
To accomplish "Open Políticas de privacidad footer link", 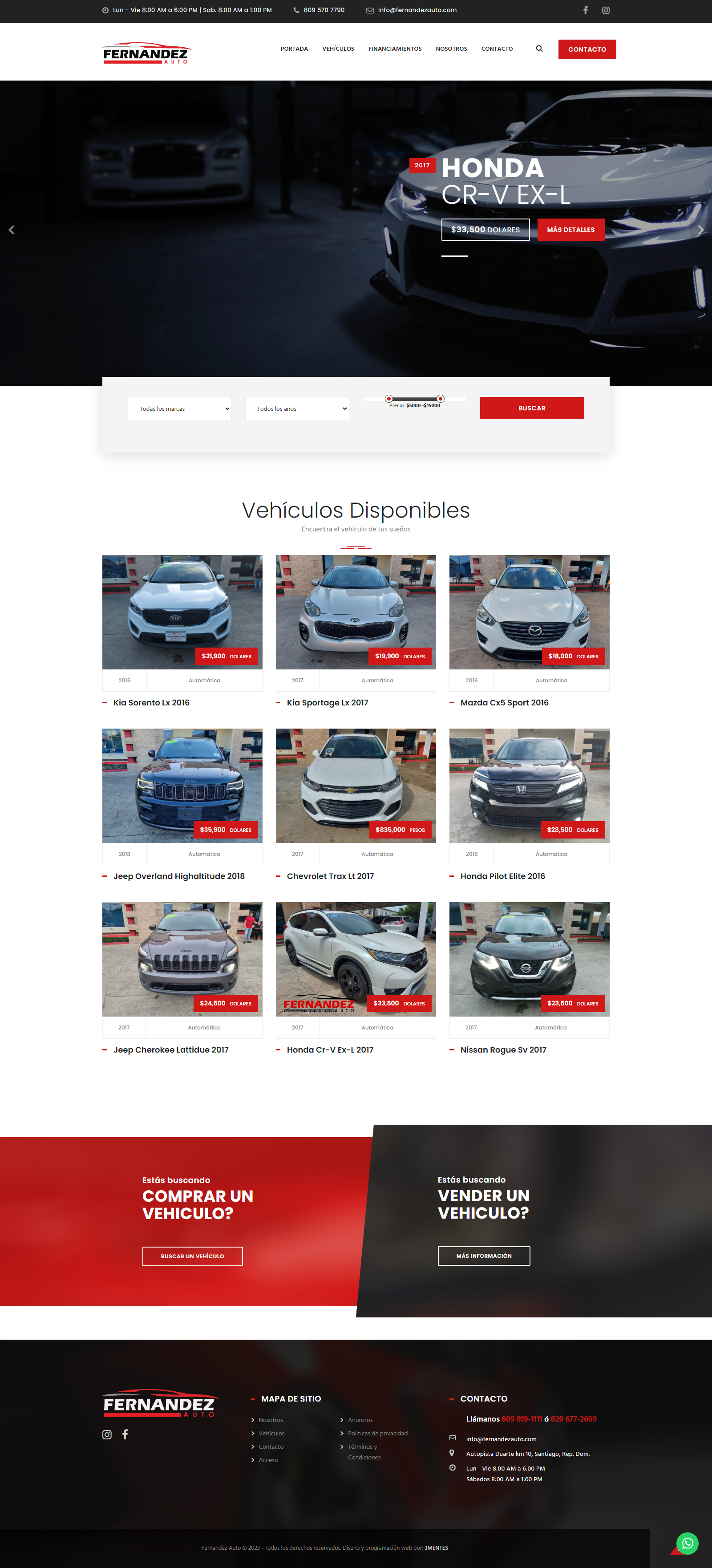I will point(377,1433).
